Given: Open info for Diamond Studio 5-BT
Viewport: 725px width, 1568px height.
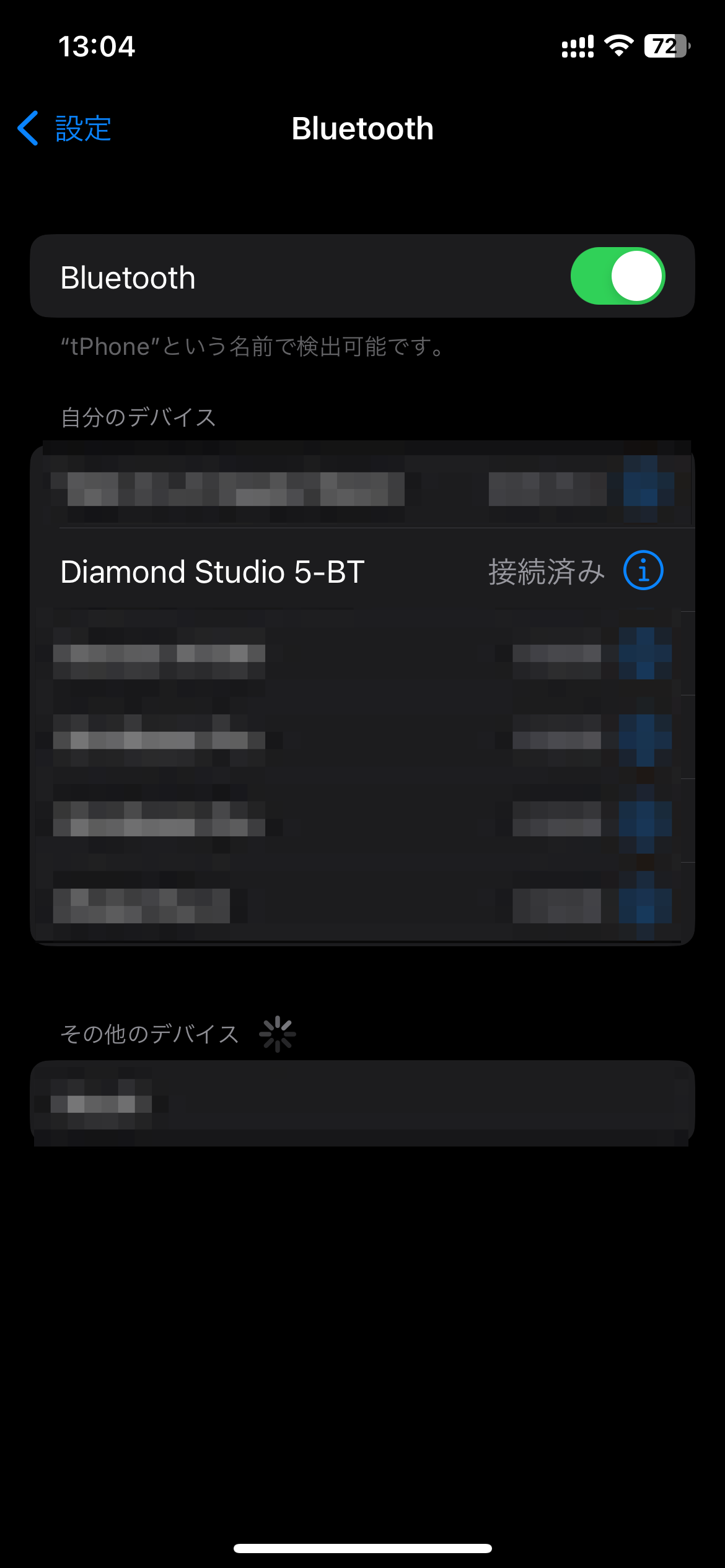Looking at the screenshot, I should pyautogui.click(x=643, y=570).
